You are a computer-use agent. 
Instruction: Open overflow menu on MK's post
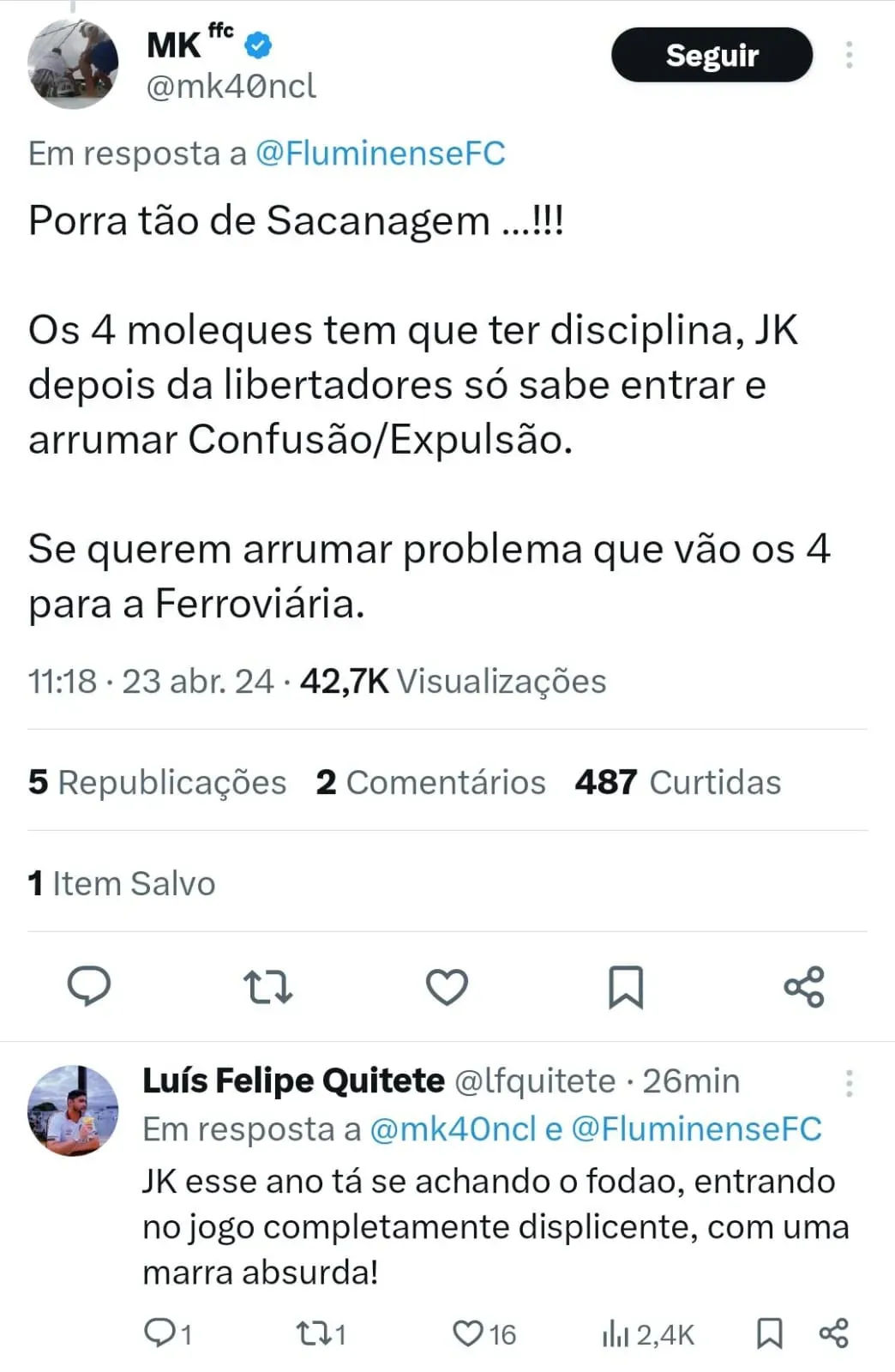tap(849, 55)
